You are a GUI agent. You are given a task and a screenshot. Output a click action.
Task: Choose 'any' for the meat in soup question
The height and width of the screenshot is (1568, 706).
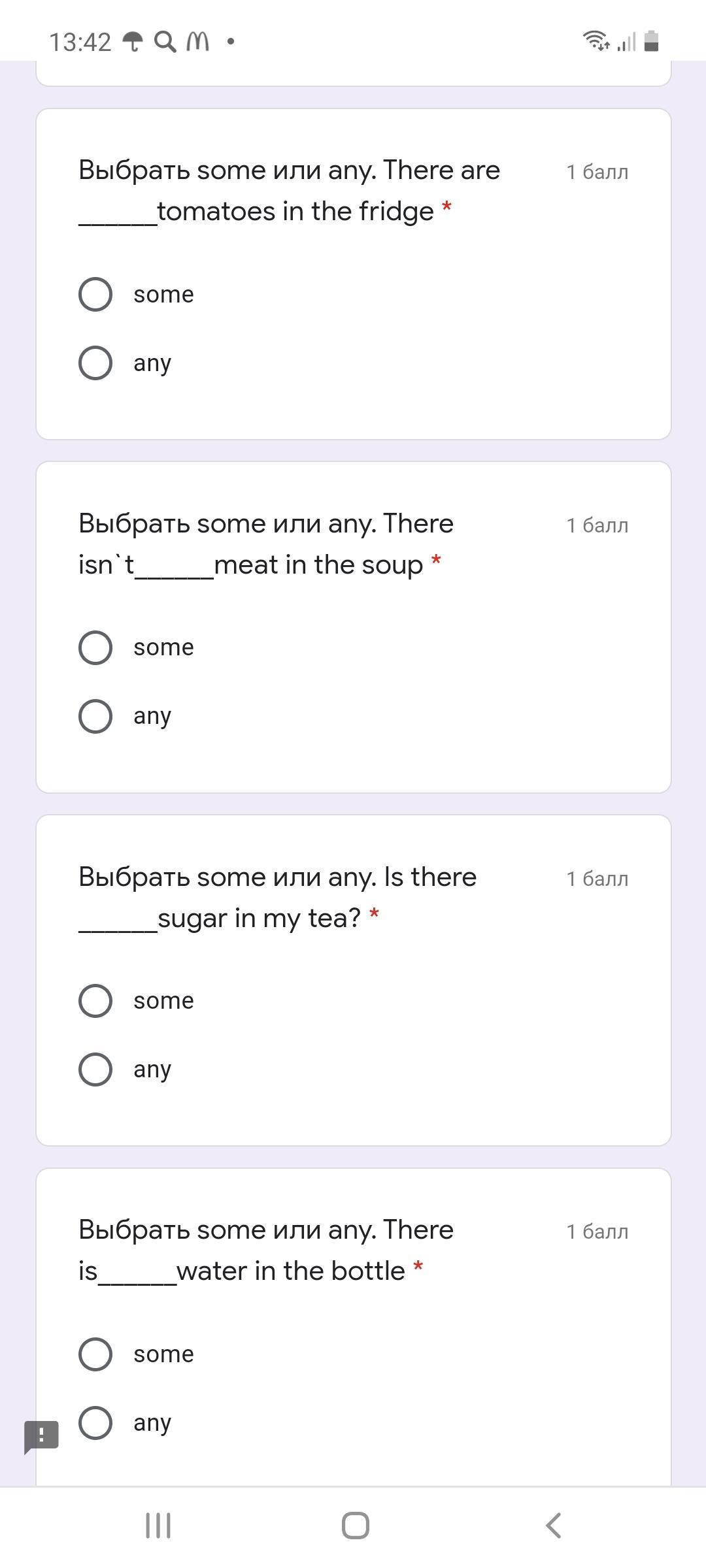pos(95,716)
